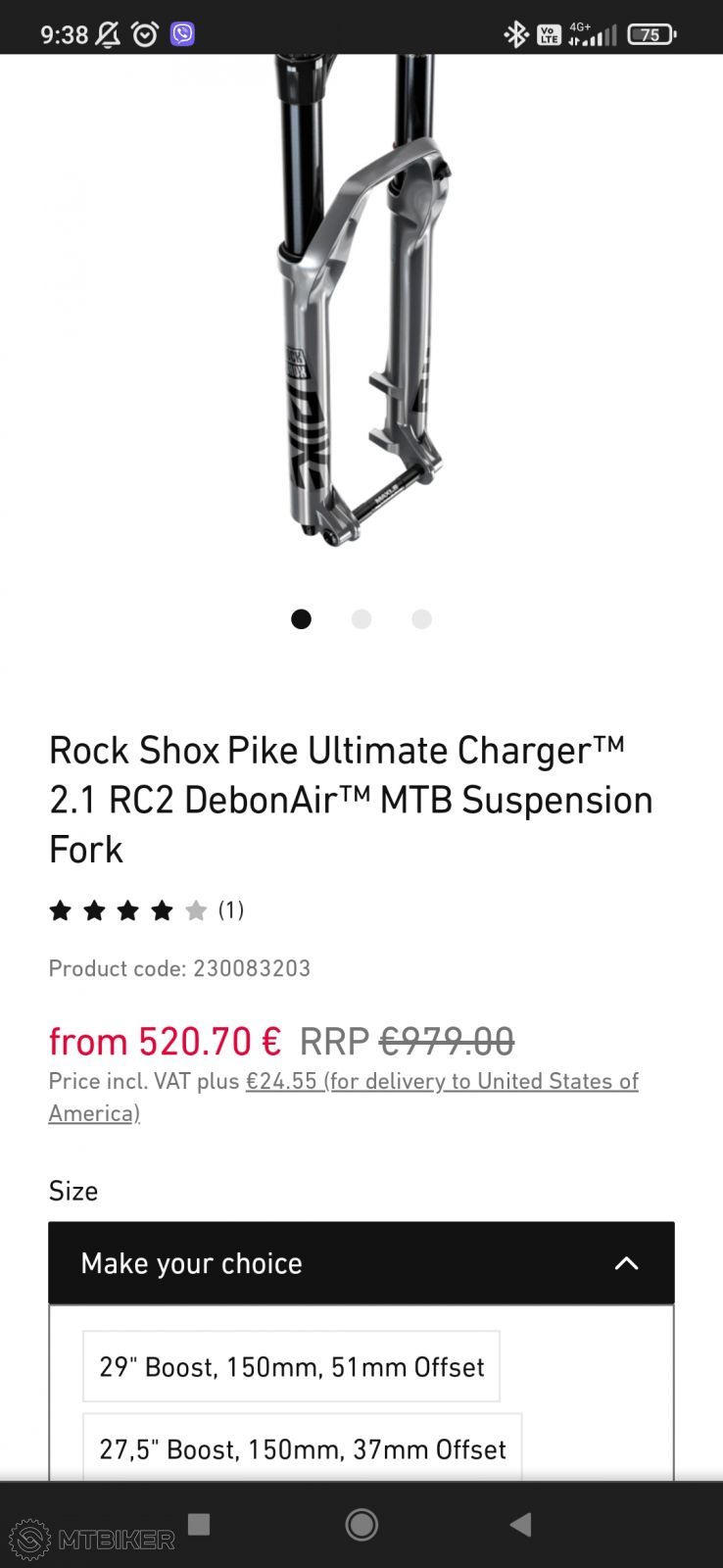Choose 27,5" Boost, 150mm, 37mm Offset size

click(x=302, y=1448)
